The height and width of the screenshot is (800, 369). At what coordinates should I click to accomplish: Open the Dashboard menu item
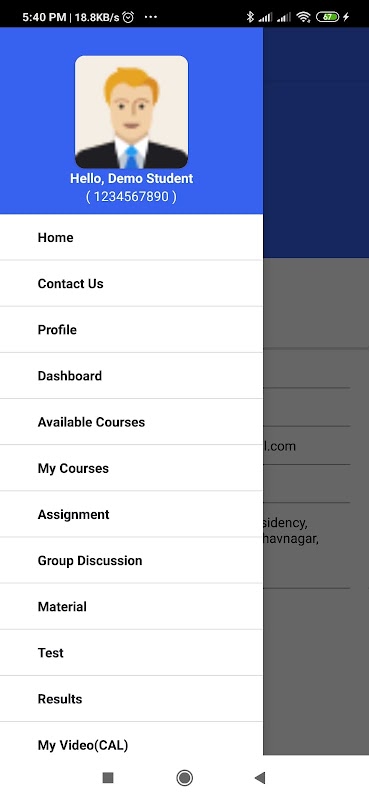131,376
